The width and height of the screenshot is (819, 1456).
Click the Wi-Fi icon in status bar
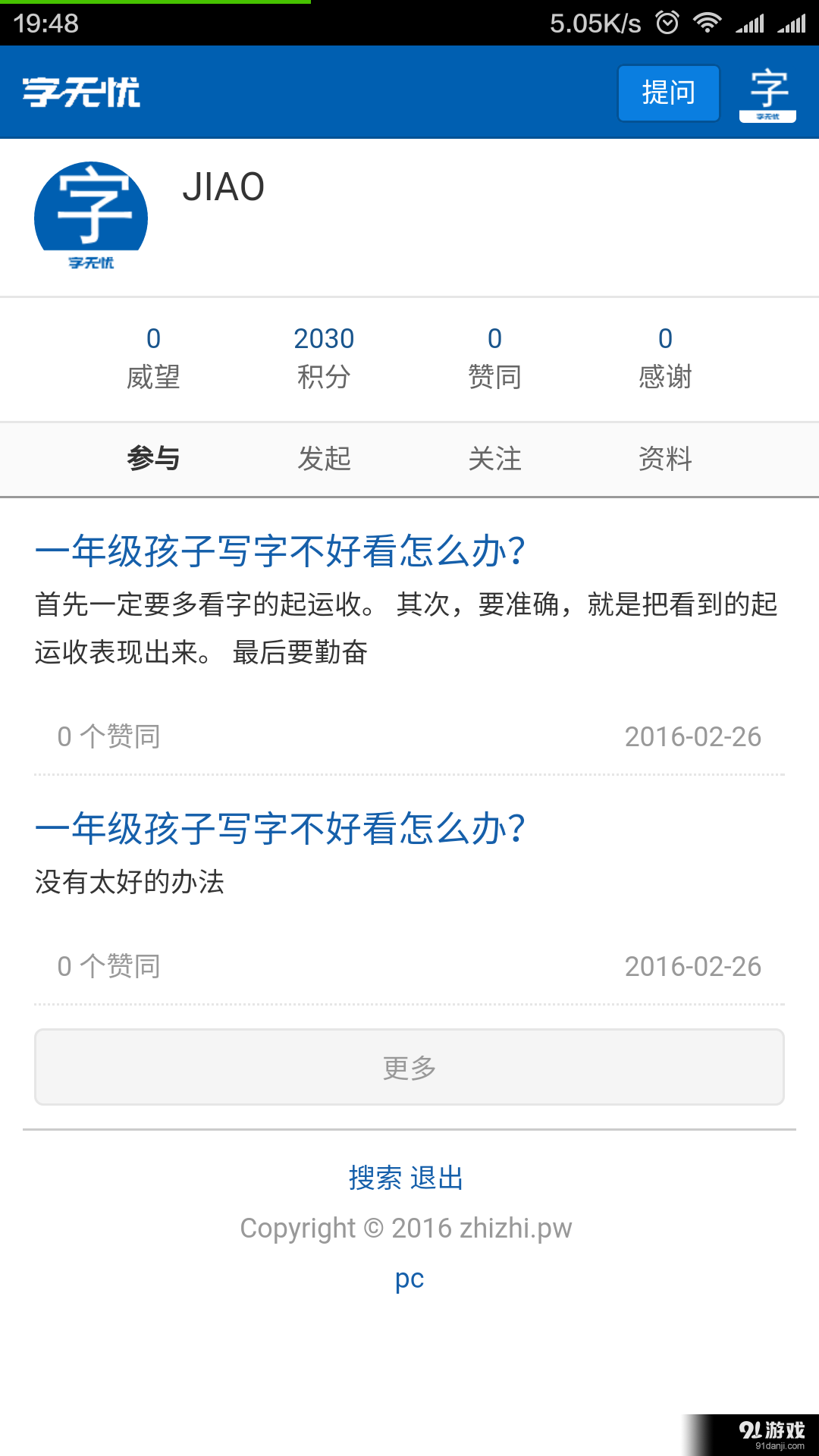pyautogui.click(x=708, y=23)
